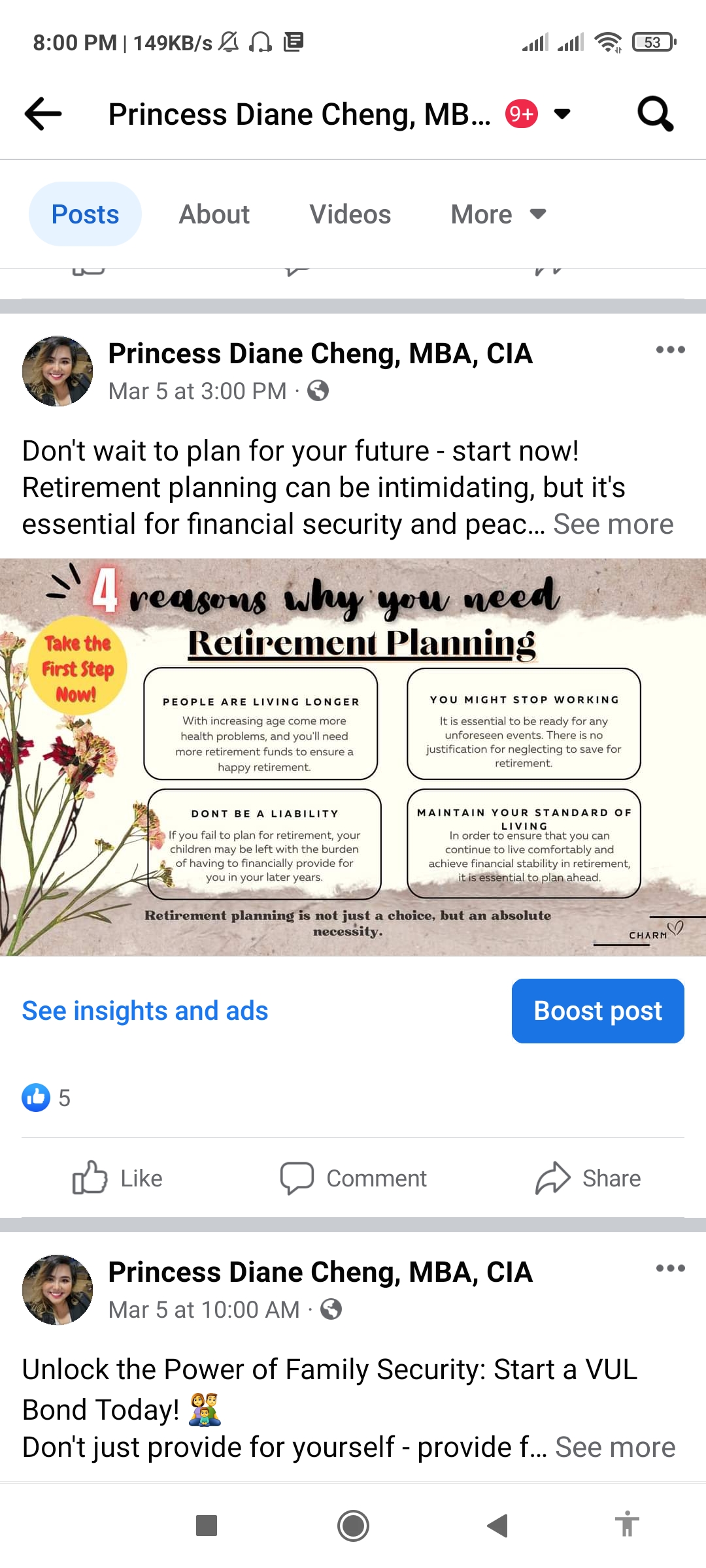The image size is (706, 1568).
Task: Switch to the About tab
Action: (x=214, y=214)
